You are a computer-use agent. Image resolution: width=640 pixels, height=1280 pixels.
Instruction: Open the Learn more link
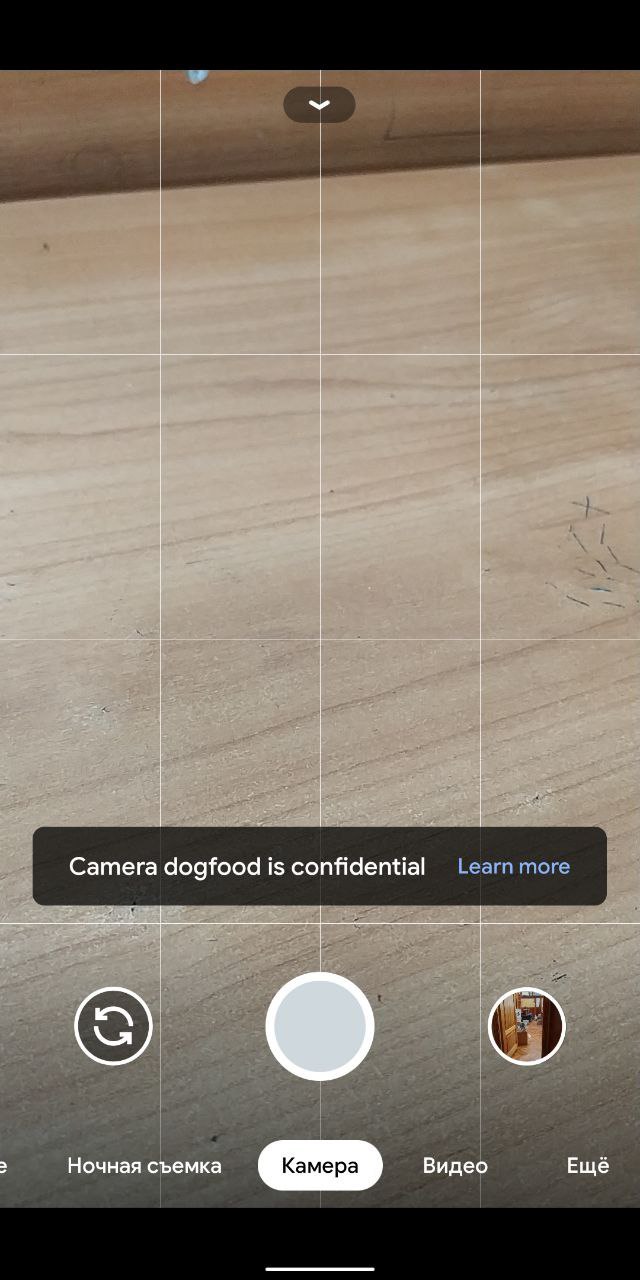513,866
